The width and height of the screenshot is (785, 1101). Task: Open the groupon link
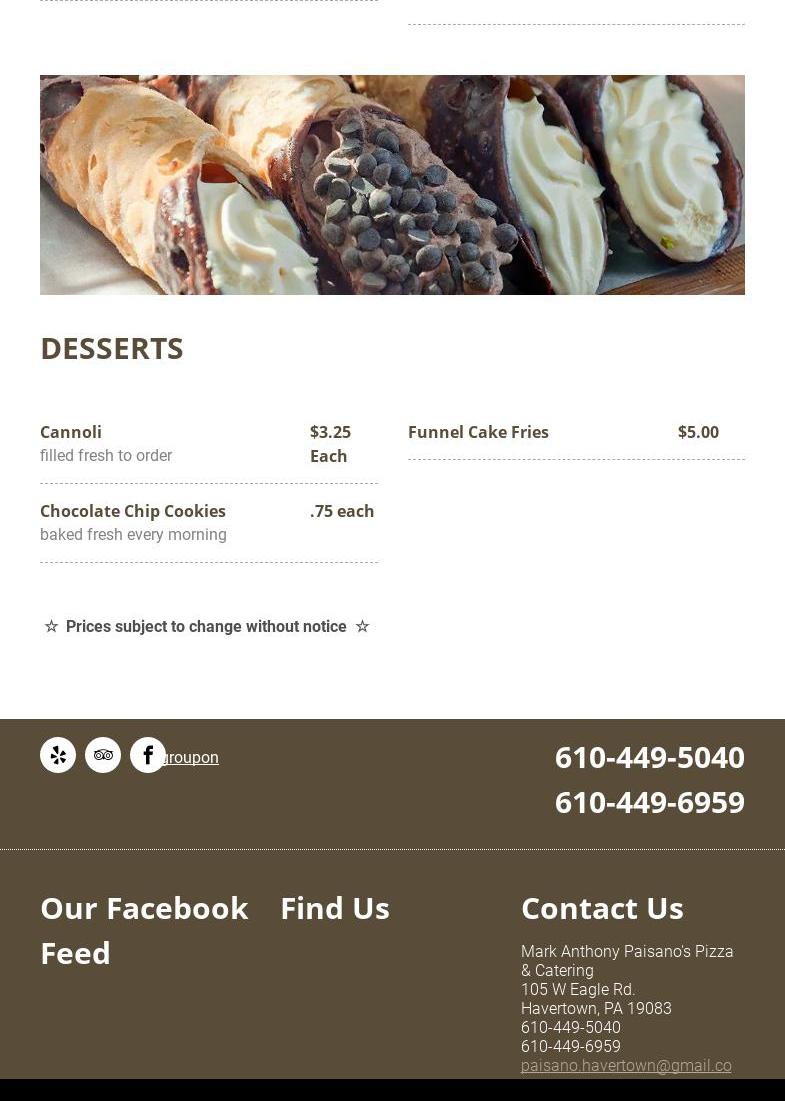[x=191, y=758]
